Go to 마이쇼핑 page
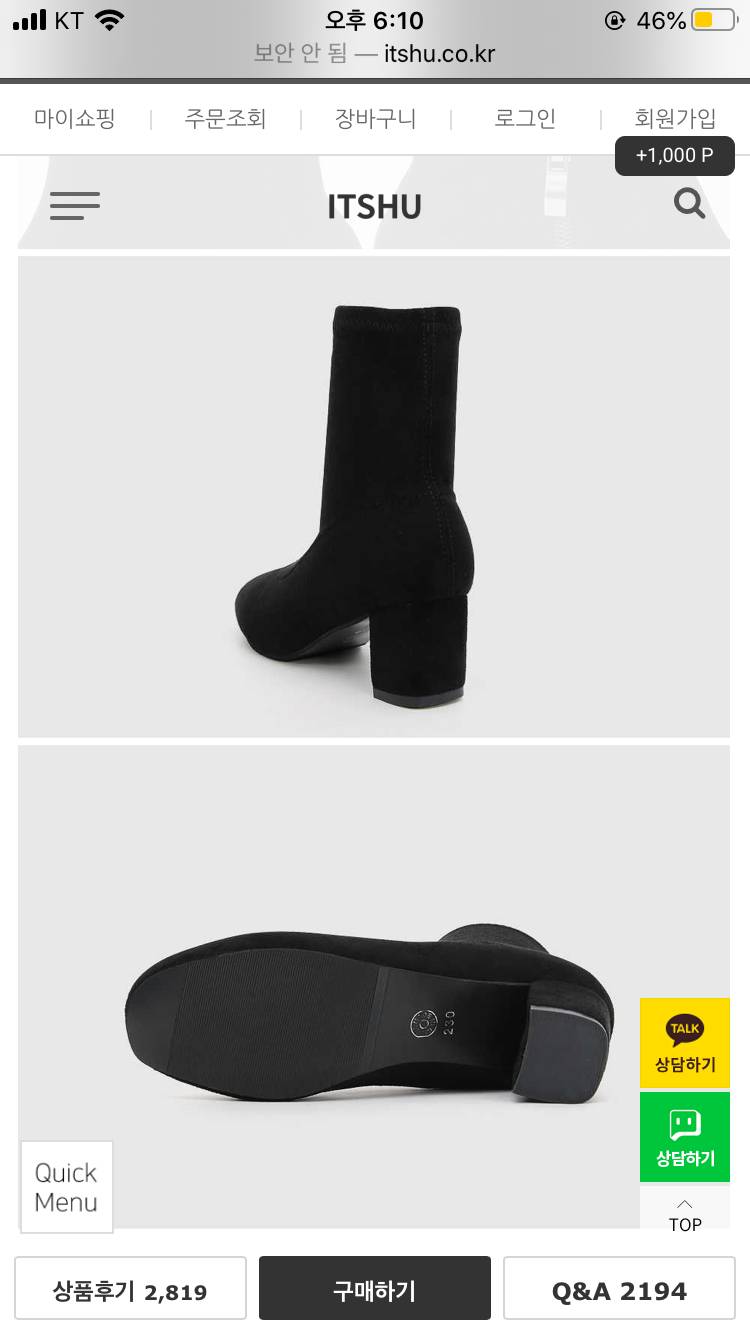Viewport: 750px width, 1334px height. 75,119
